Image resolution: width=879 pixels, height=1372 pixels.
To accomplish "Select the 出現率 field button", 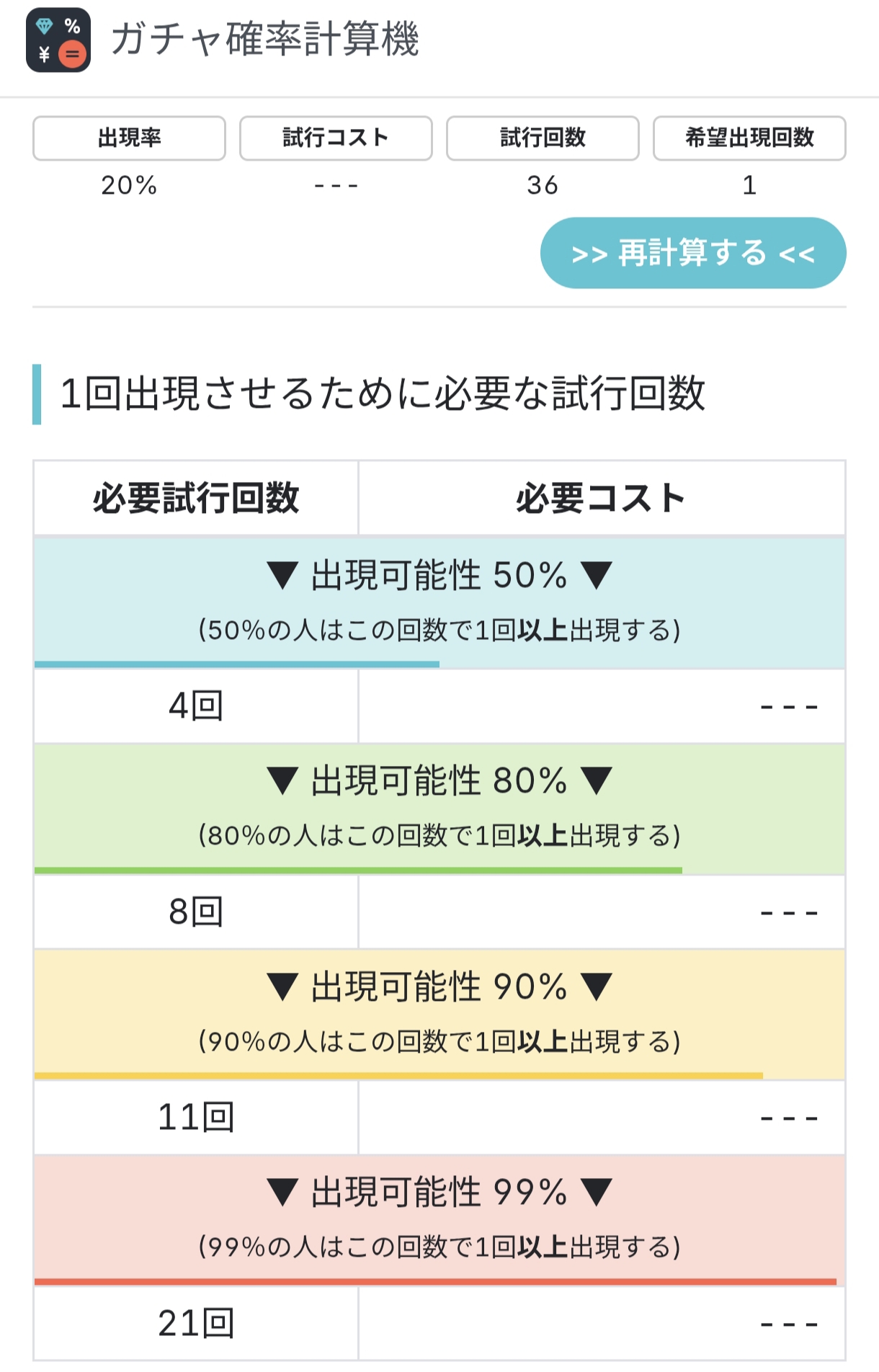I will point(129,138).
